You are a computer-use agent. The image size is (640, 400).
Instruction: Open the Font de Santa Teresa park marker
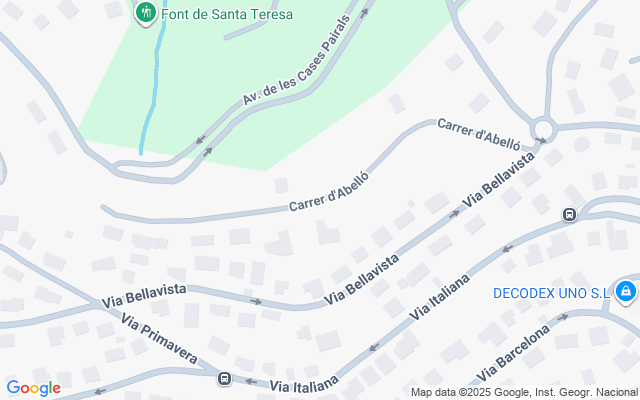point(144,13)
